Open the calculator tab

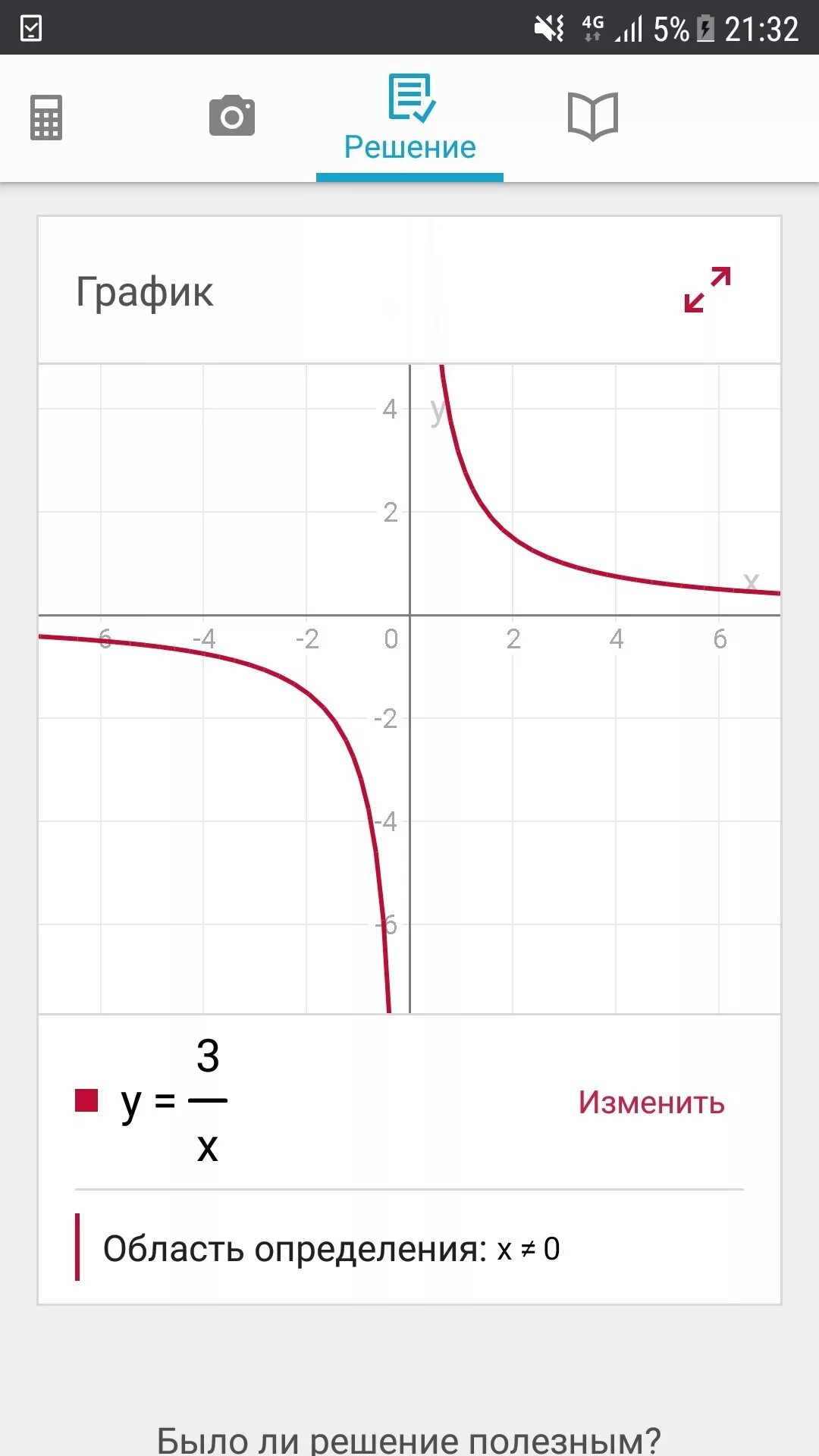click(46, 118)
